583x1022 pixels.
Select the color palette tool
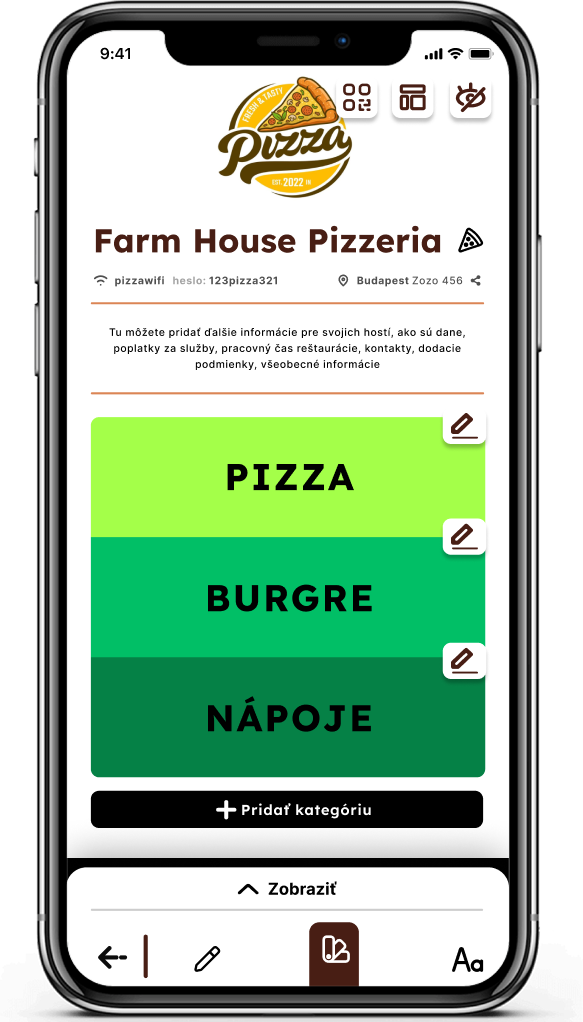coord(334,953)
